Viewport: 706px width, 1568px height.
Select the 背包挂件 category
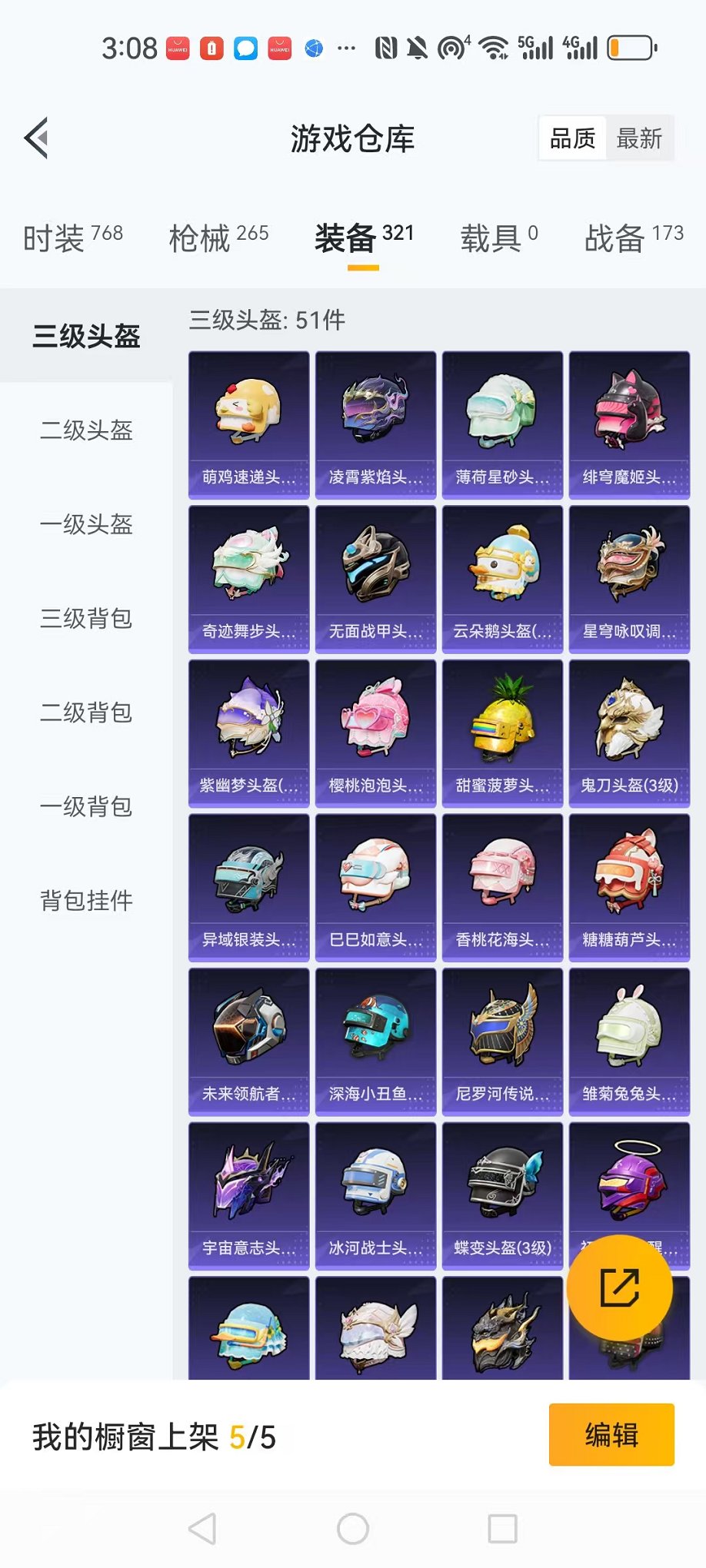[x=86, y=900]
